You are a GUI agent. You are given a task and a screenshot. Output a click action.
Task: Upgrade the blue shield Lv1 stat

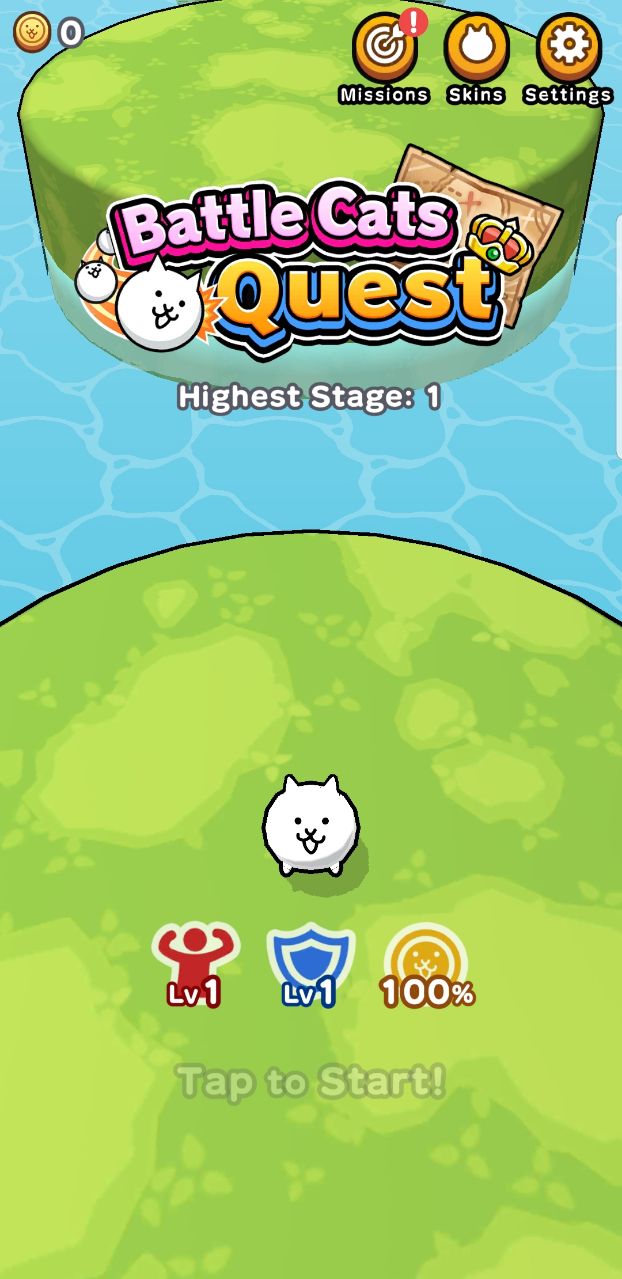(311, 965)
